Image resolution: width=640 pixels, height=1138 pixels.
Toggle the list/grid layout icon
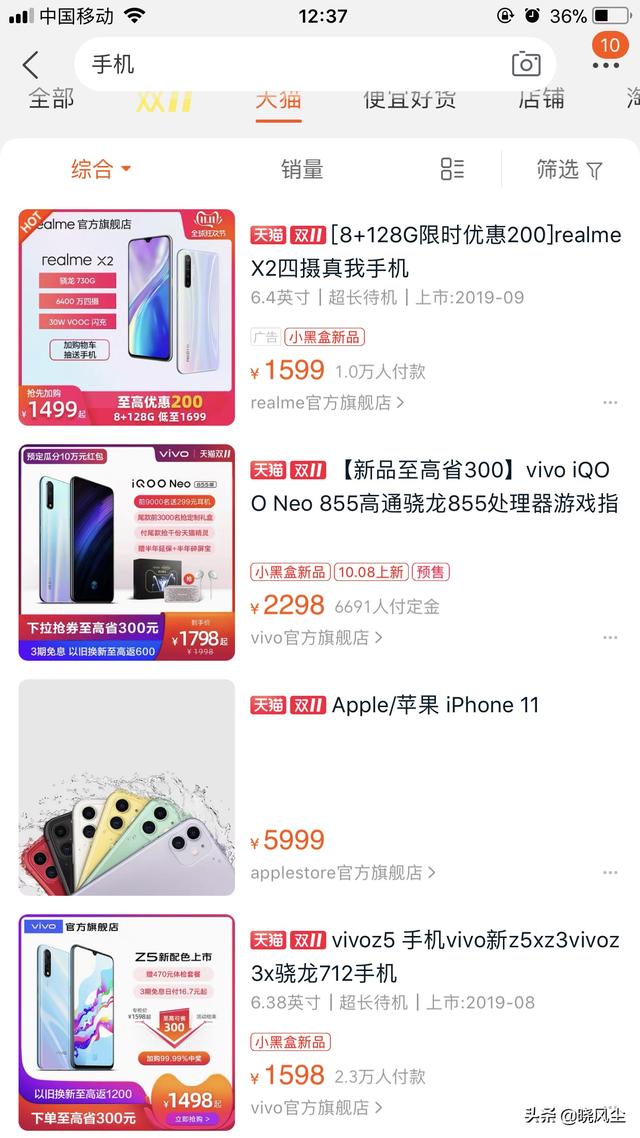pyautogui.click(x=452, y=169)
